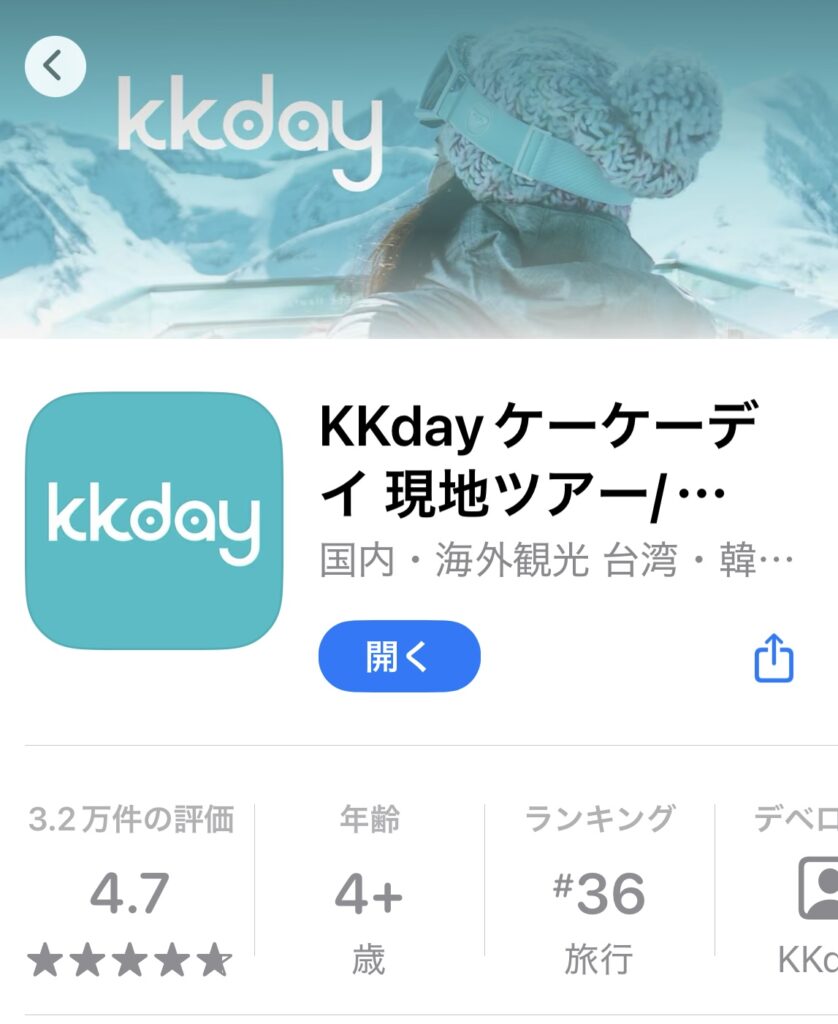Go back using the top arrow
Image resolution: width=838 pixels, height=1024 pixels.
click(x=55, y=67)
